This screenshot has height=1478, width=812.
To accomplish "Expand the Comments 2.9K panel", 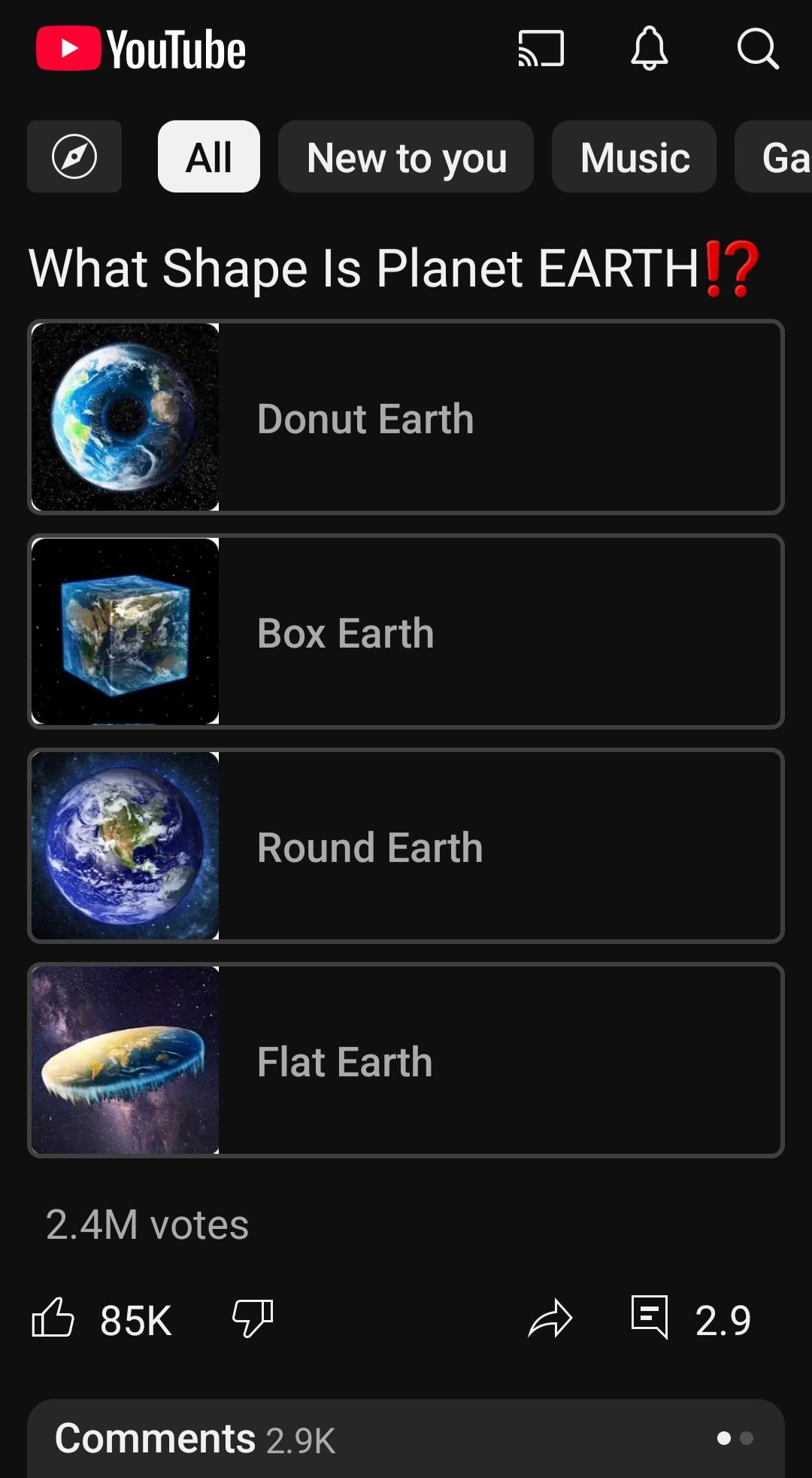I will (406, 1438).
